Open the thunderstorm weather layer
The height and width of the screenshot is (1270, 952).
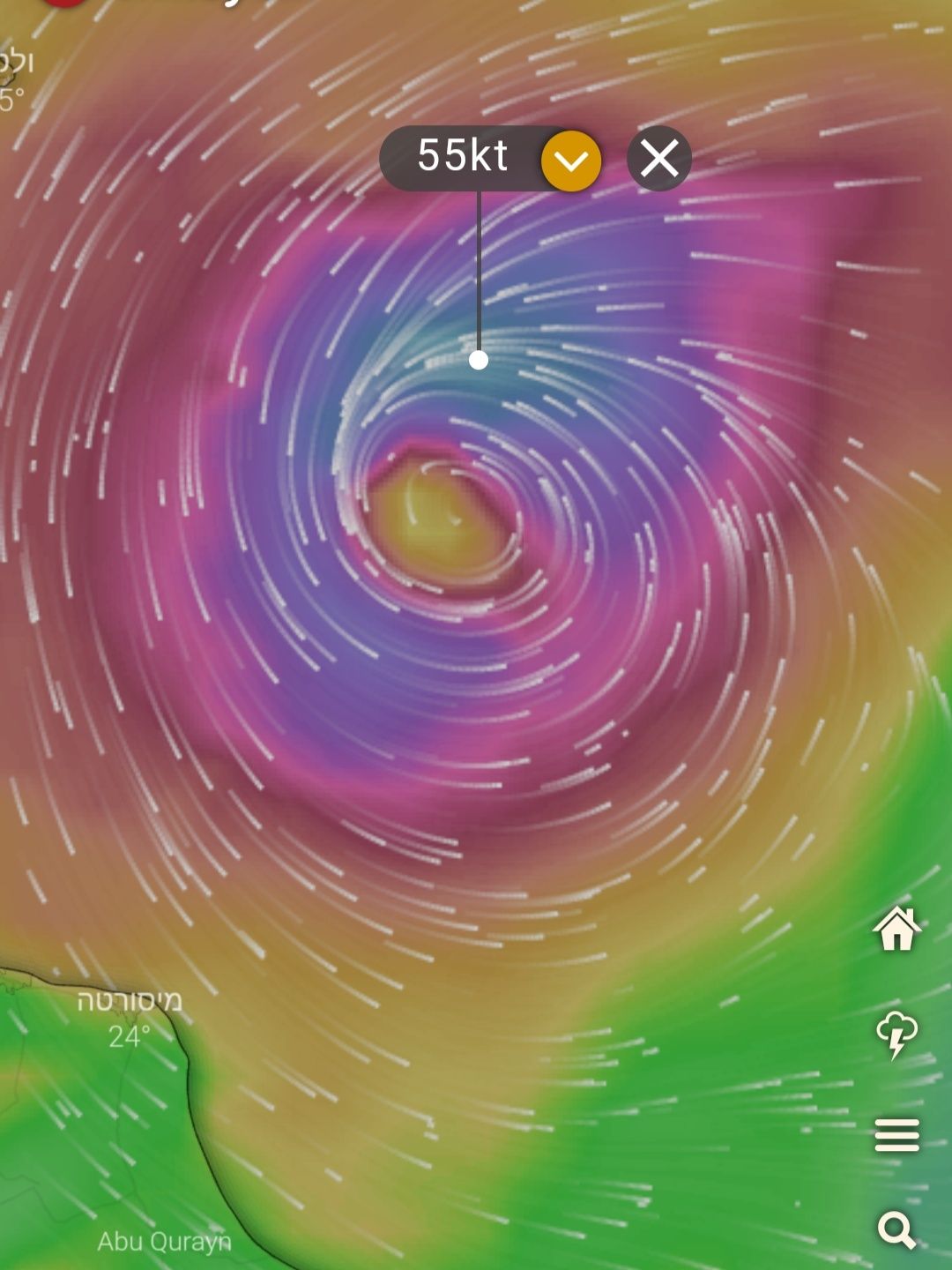[x=896, y=1034]
